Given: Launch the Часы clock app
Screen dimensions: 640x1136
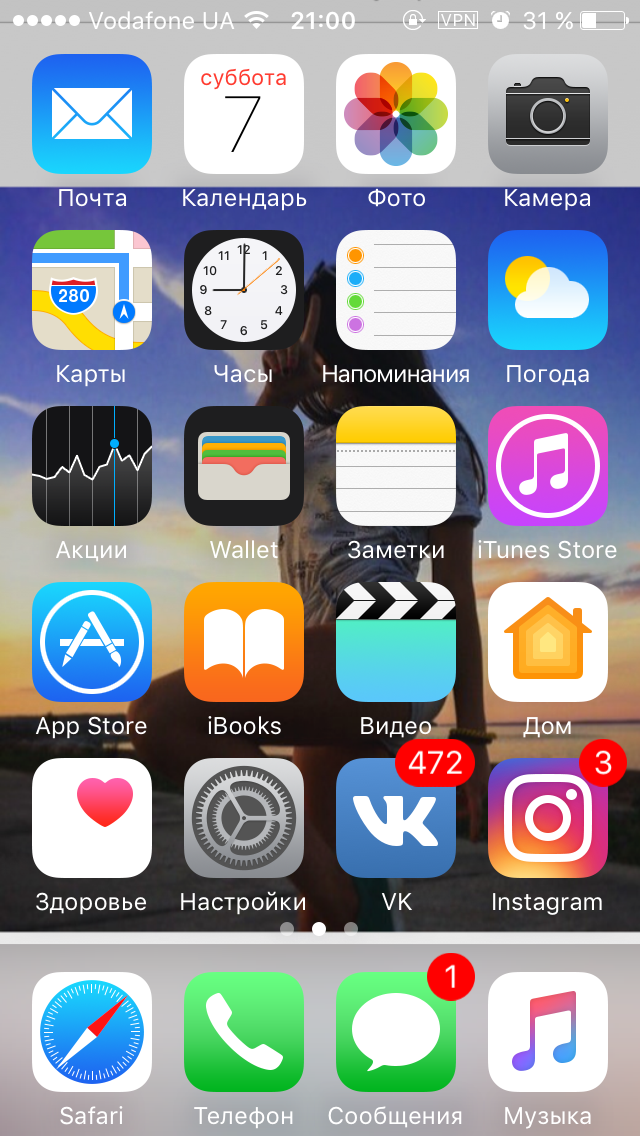Looking at the screenshot, I should click(244, 290).
